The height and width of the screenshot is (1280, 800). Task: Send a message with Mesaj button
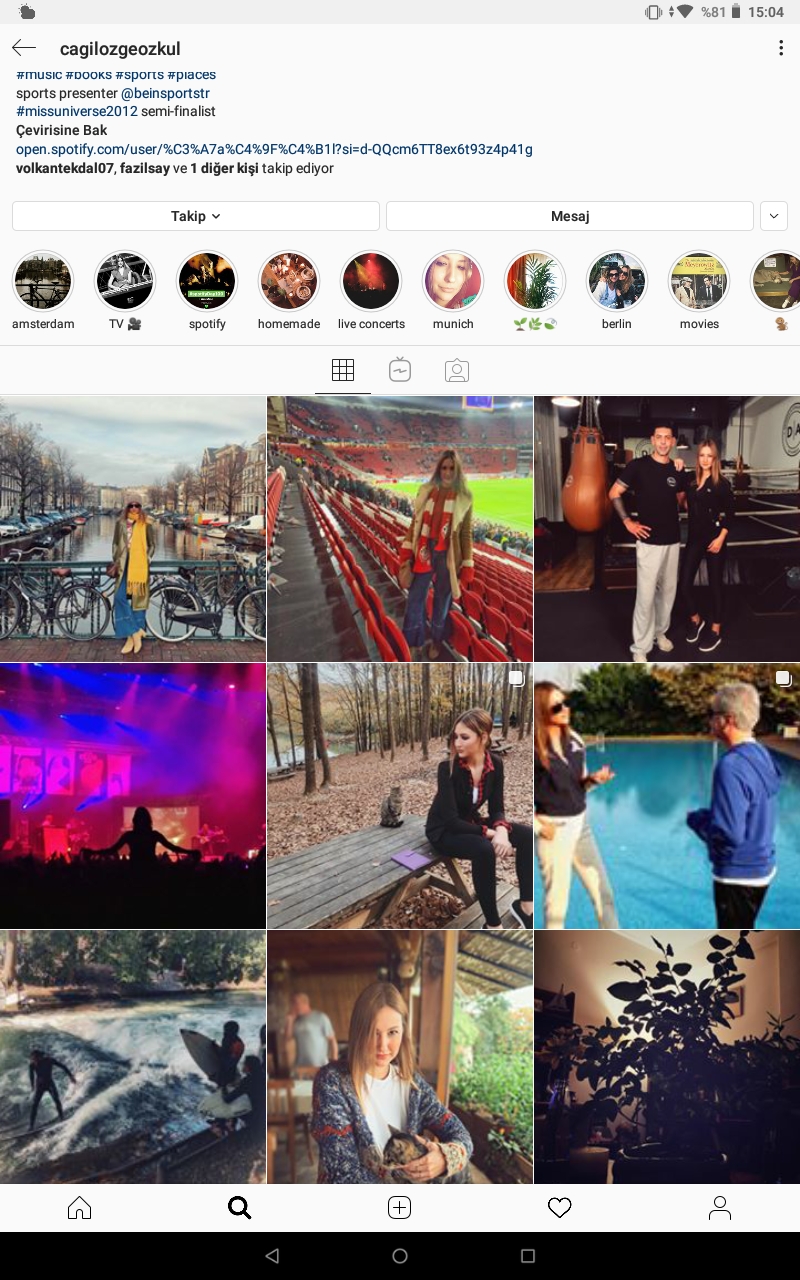click(570, 216)
